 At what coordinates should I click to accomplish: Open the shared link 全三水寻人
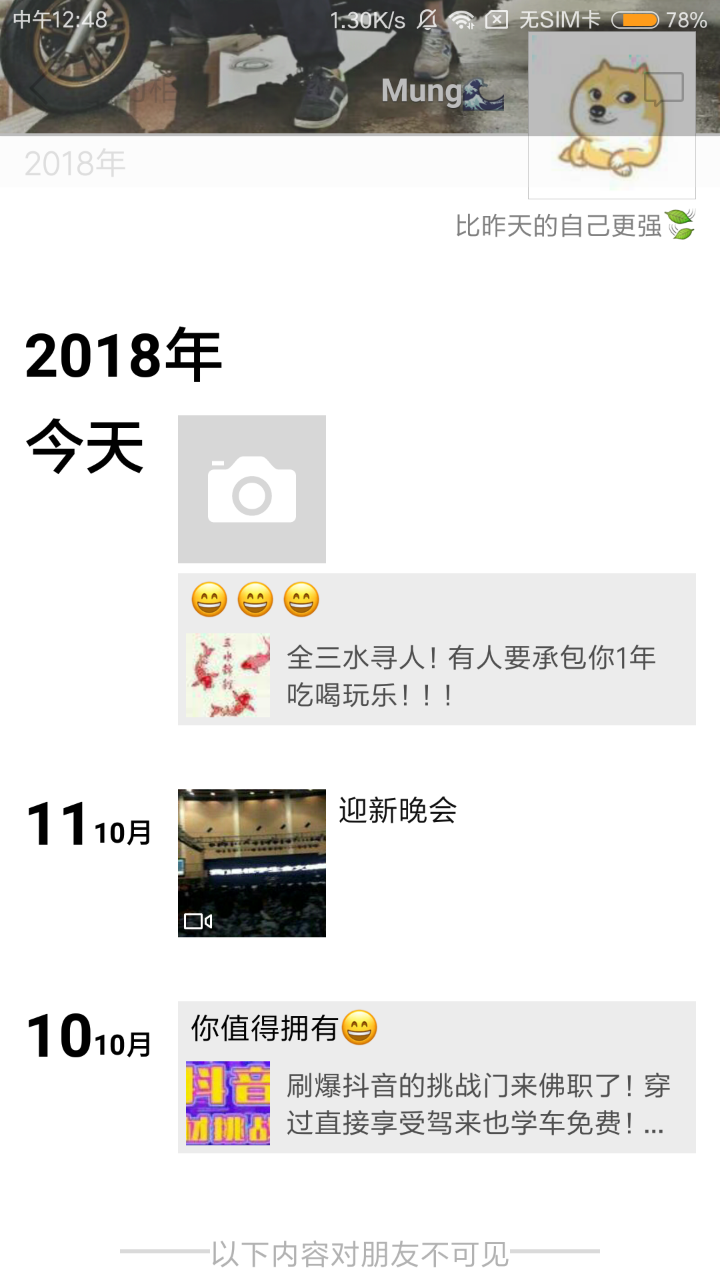tap(437, 675)
